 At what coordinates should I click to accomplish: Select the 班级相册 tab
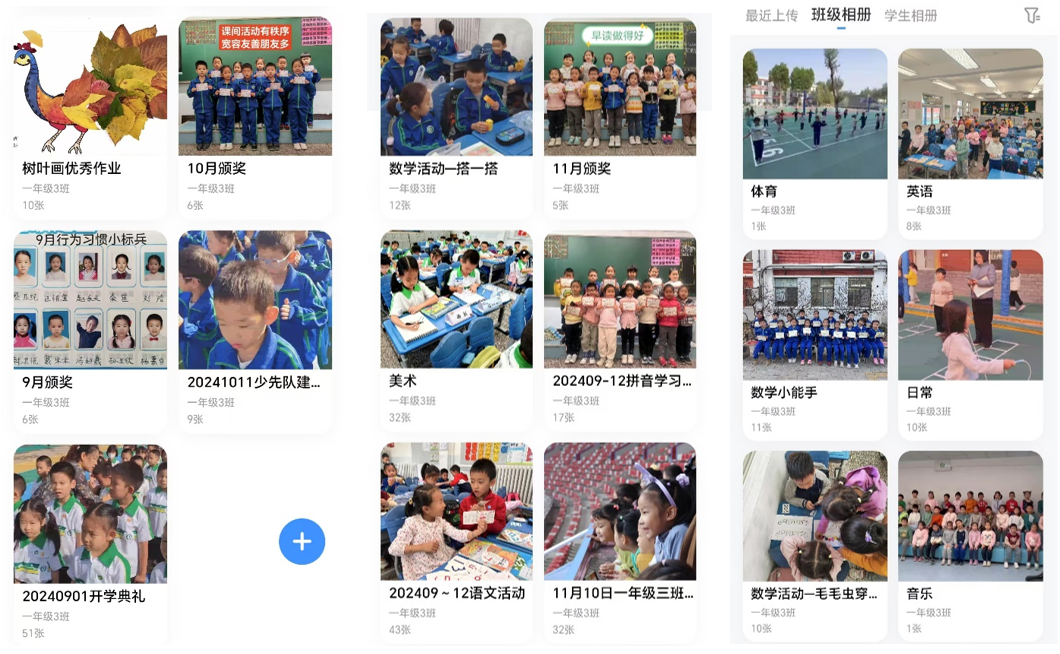click(841, 15)
